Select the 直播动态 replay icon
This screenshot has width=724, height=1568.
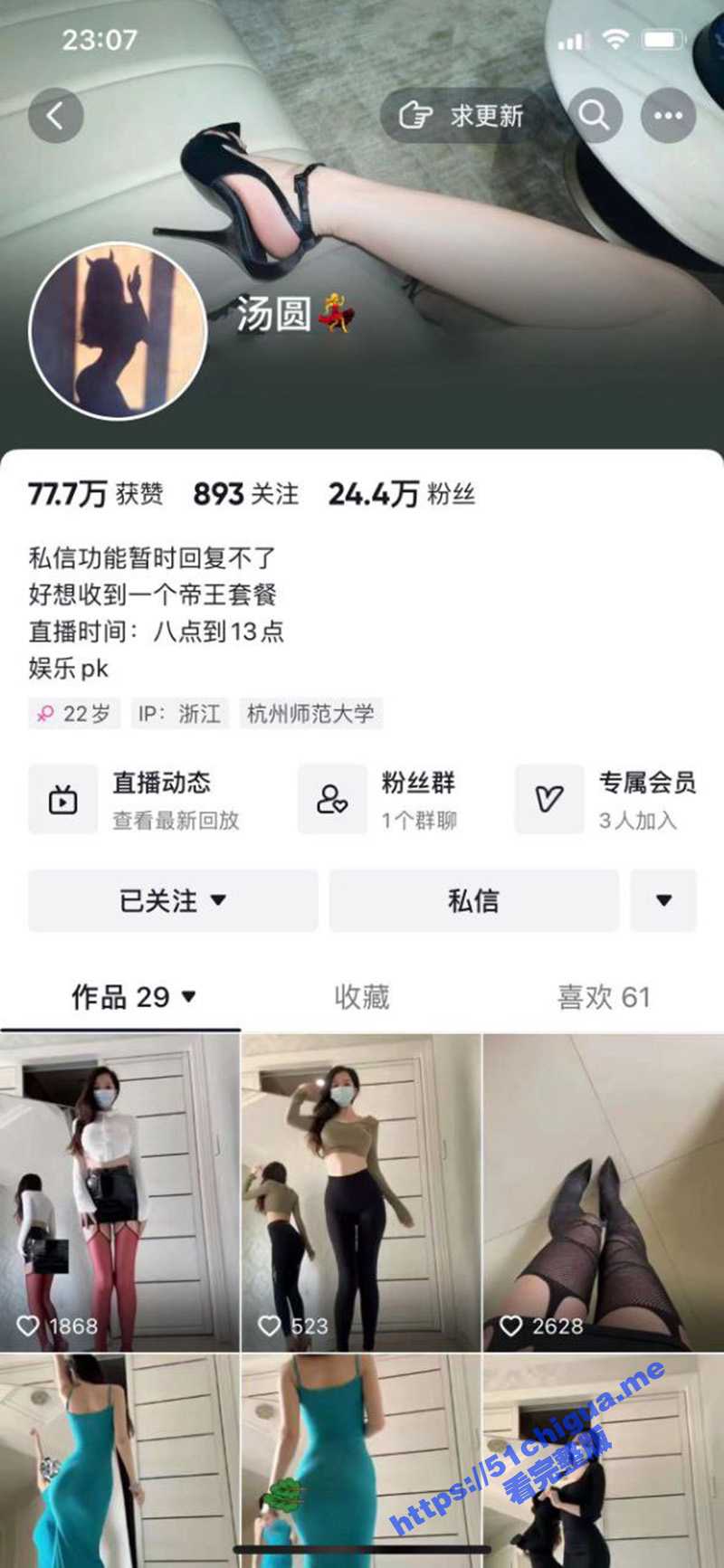tap(62, 799)
